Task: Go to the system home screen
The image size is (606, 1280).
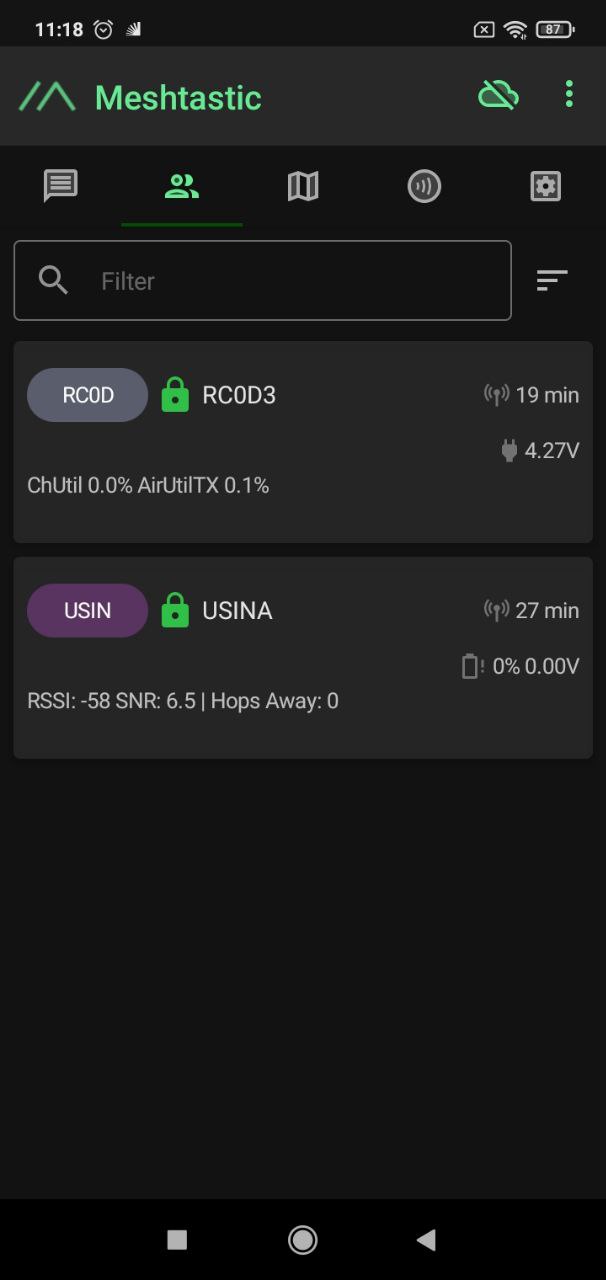Action: point(303,1240)
